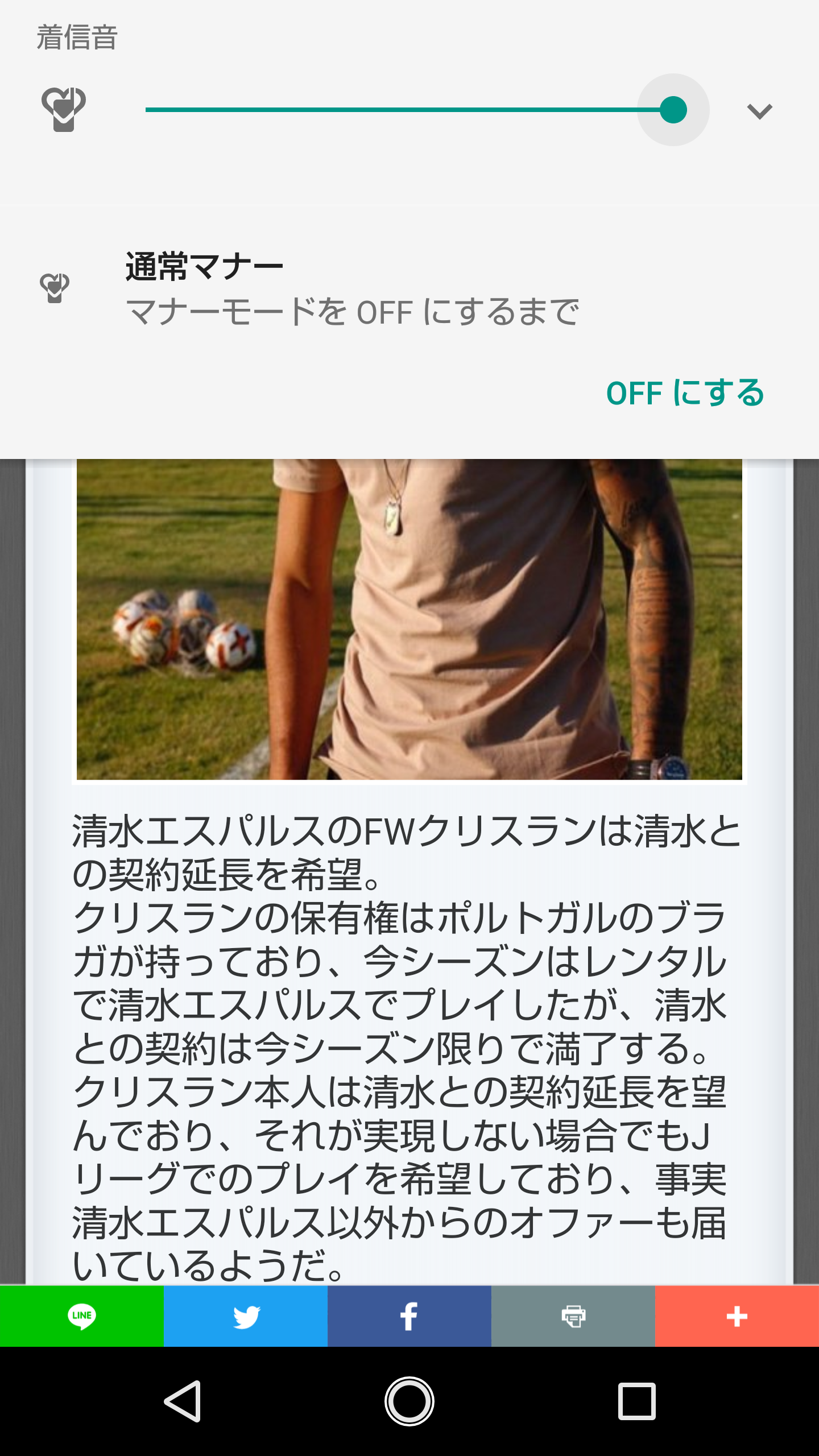
Task: Open more sharing options with plus button
Action: pos(737,1316)
